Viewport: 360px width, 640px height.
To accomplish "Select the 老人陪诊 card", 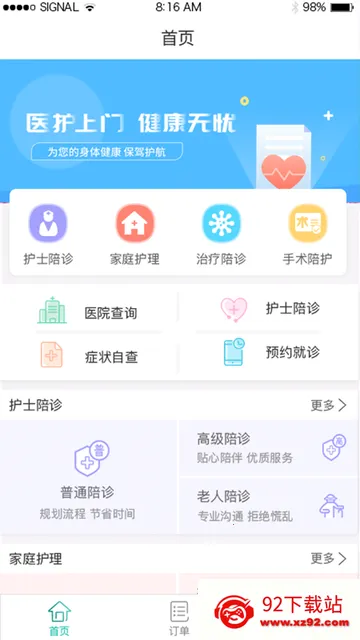I will (x=270, y=506).
